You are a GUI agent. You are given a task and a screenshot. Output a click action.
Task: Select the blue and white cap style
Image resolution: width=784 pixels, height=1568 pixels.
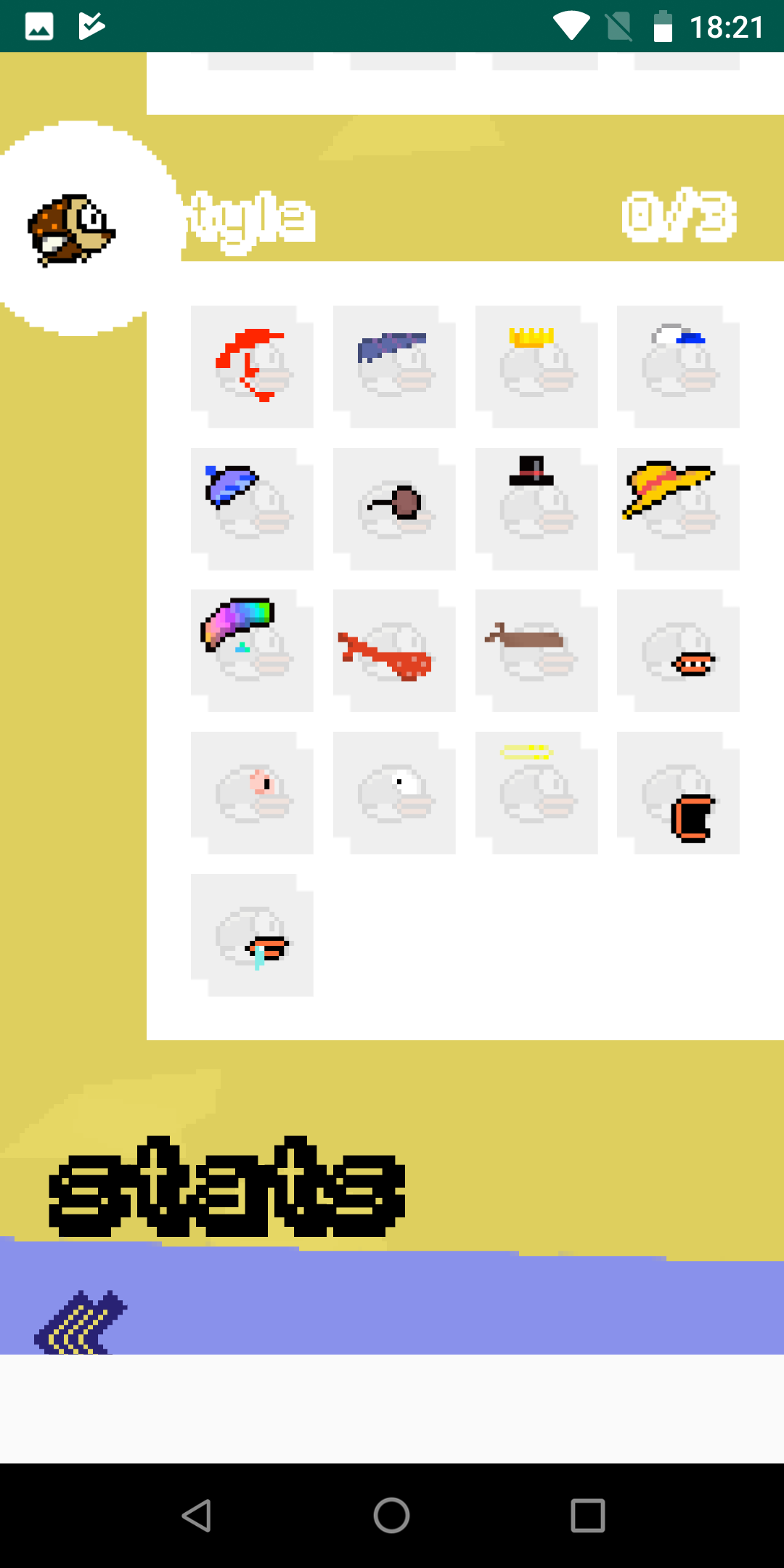(678, 367)
